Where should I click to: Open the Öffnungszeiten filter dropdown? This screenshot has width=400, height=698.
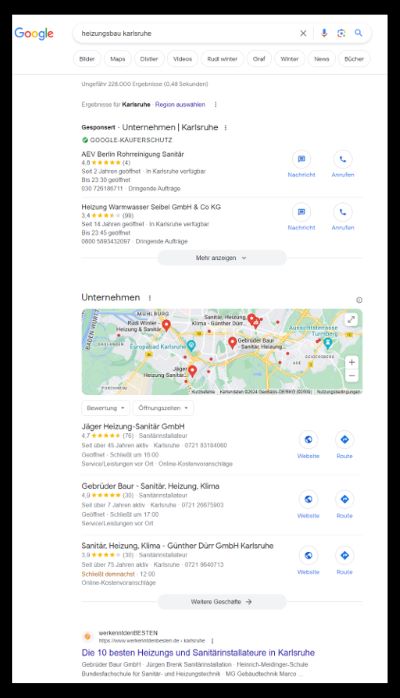[x=163, y=408]
